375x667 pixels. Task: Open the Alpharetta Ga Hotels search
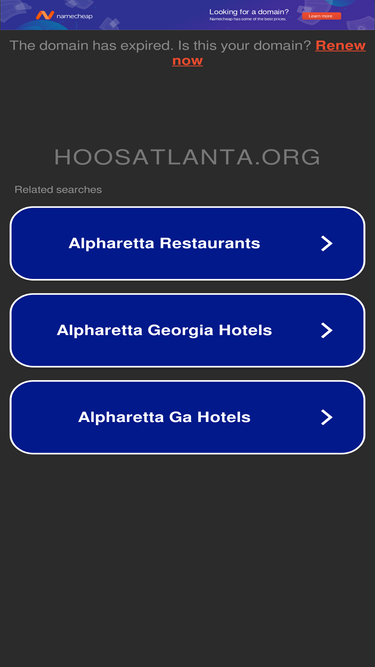coord(188,417)
